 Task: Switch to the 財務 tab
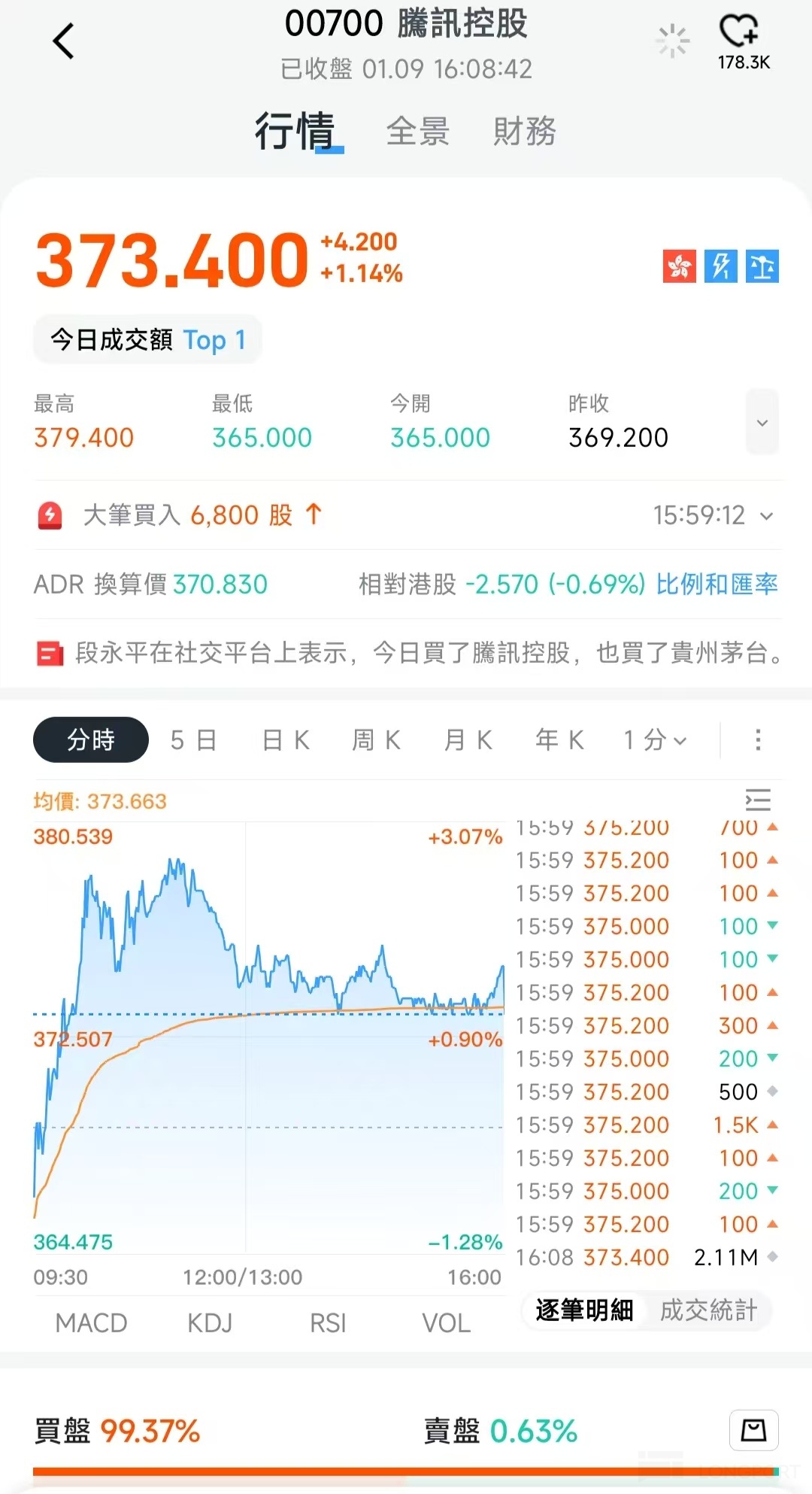point(524,132)
